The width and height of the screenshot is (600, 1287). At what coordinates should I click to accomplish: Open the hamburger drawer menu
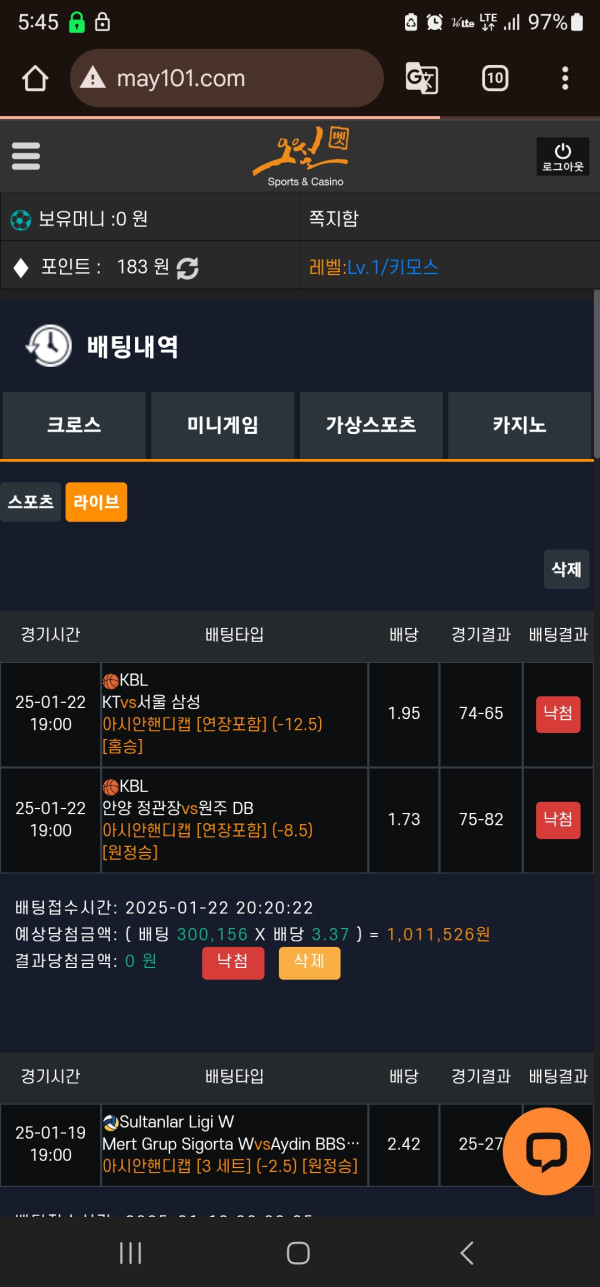[x=26, y=156]
